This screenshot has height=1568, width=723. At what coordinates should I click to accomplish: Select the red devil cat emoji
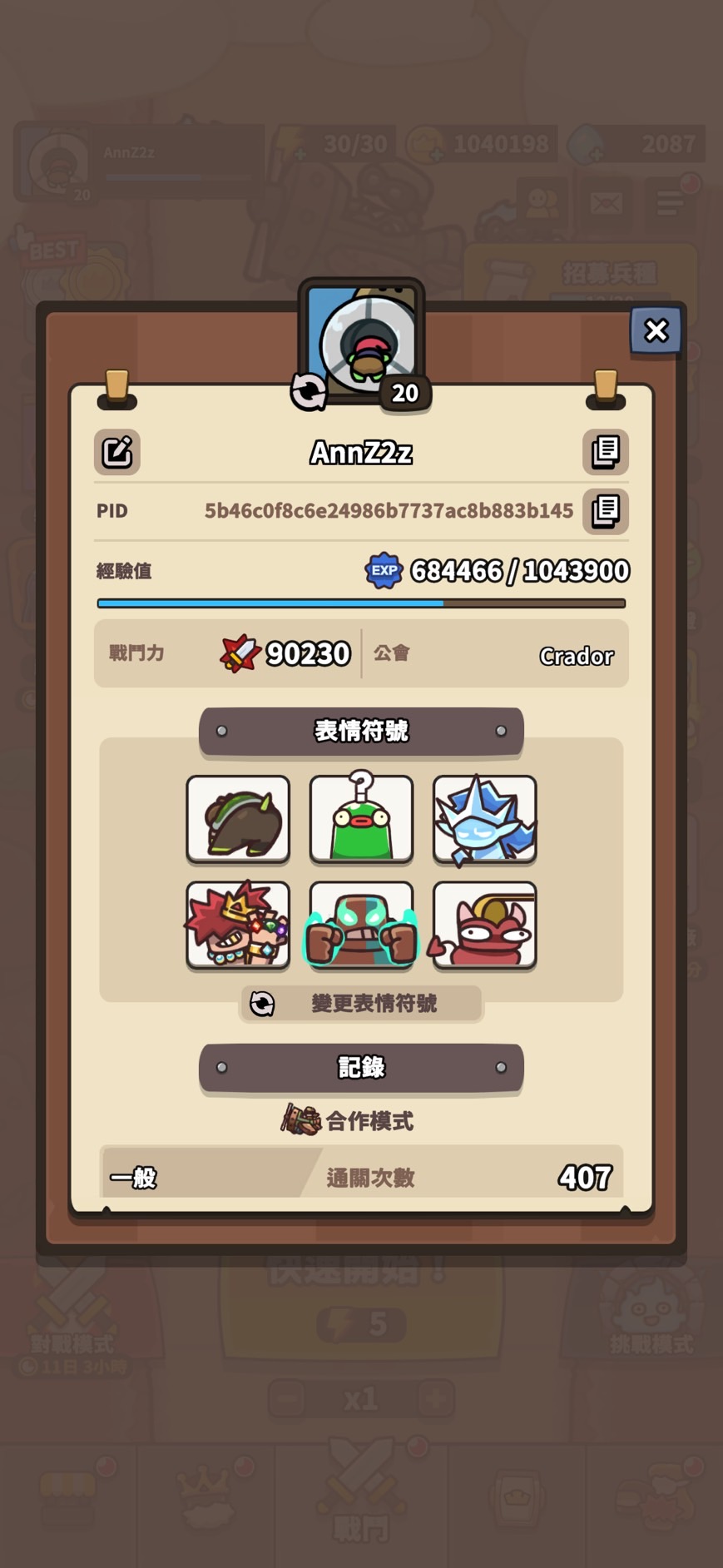point(484,925)
